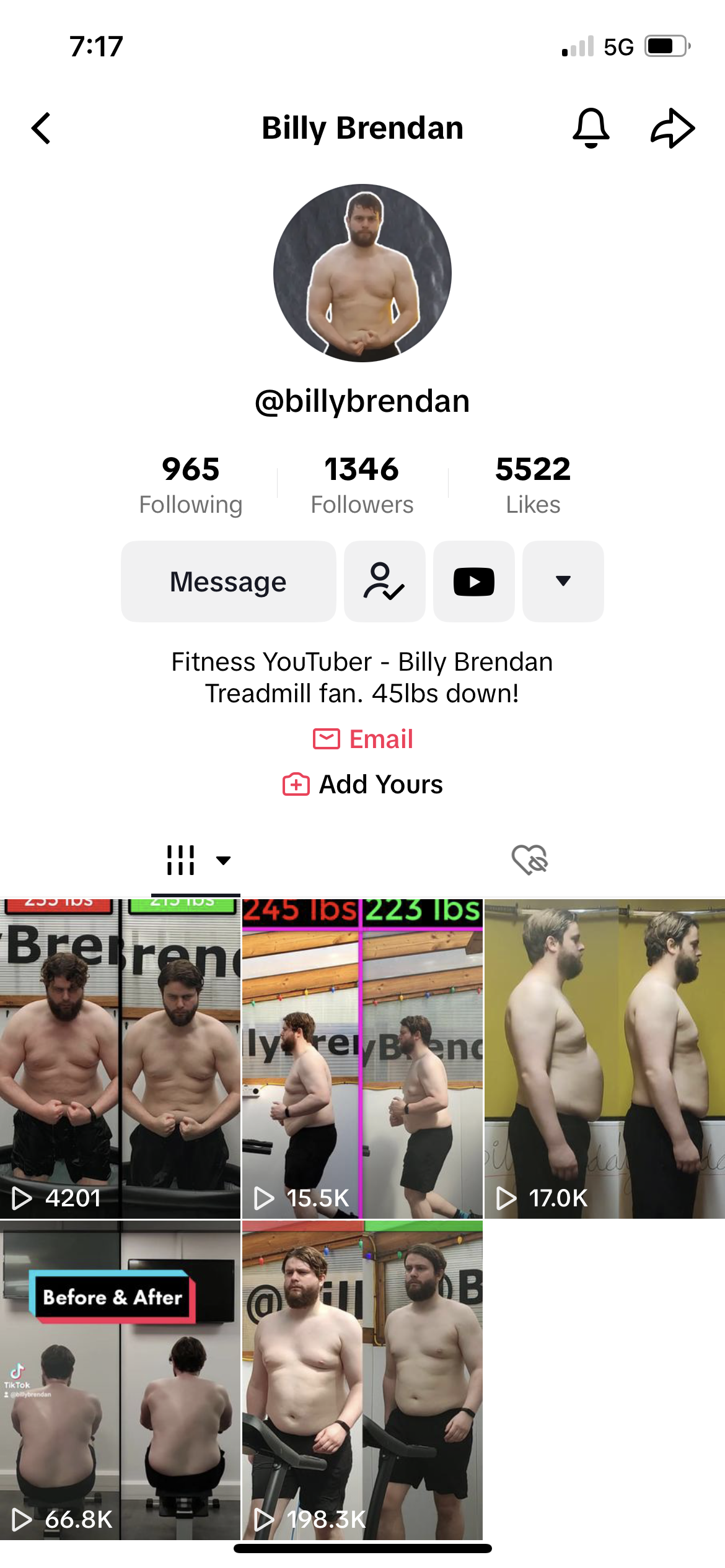Screen dimensions: 725x1568
Task: Expand suggested accounts dropdown arrow
Action: [563, 581]
